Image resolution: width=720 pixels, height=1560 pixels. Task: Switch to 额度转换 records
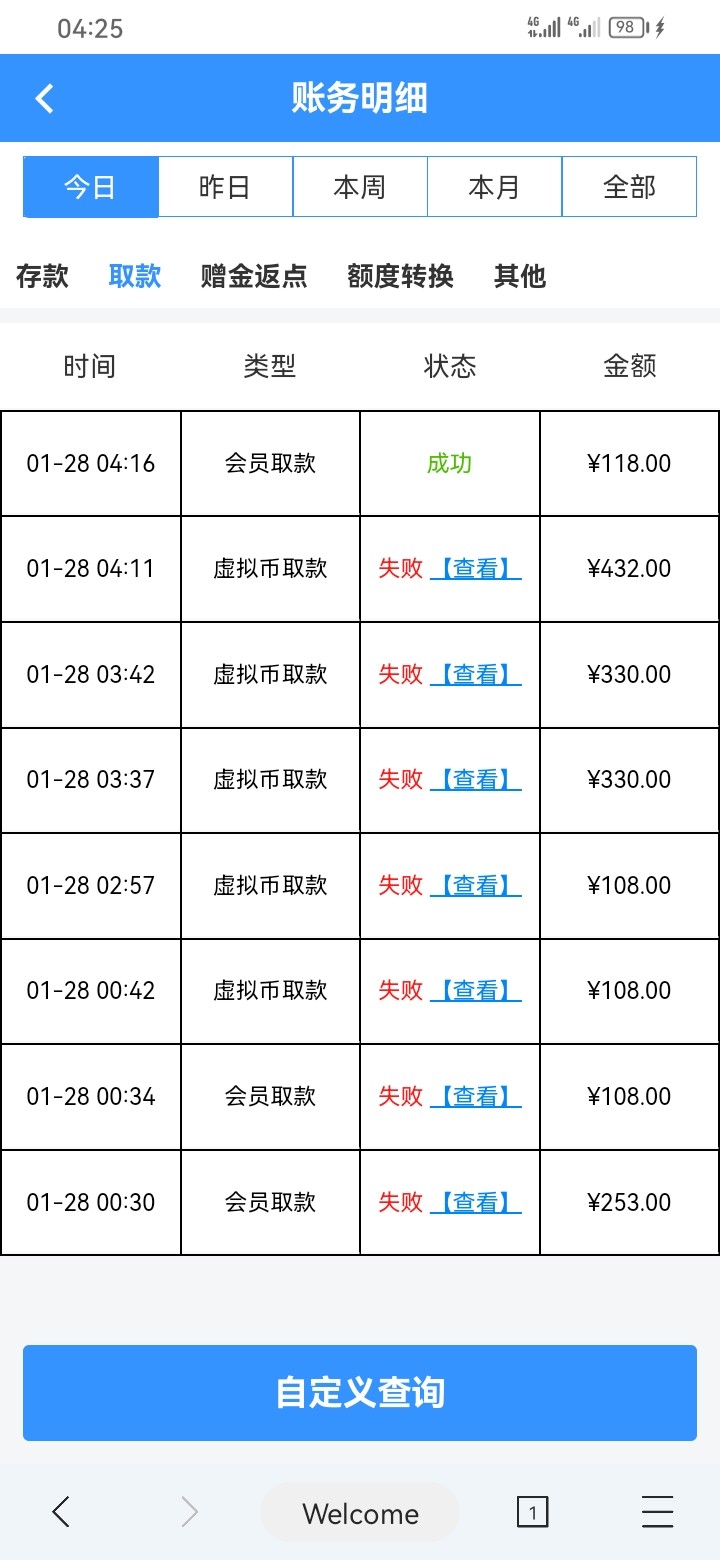tap(400, 276)
